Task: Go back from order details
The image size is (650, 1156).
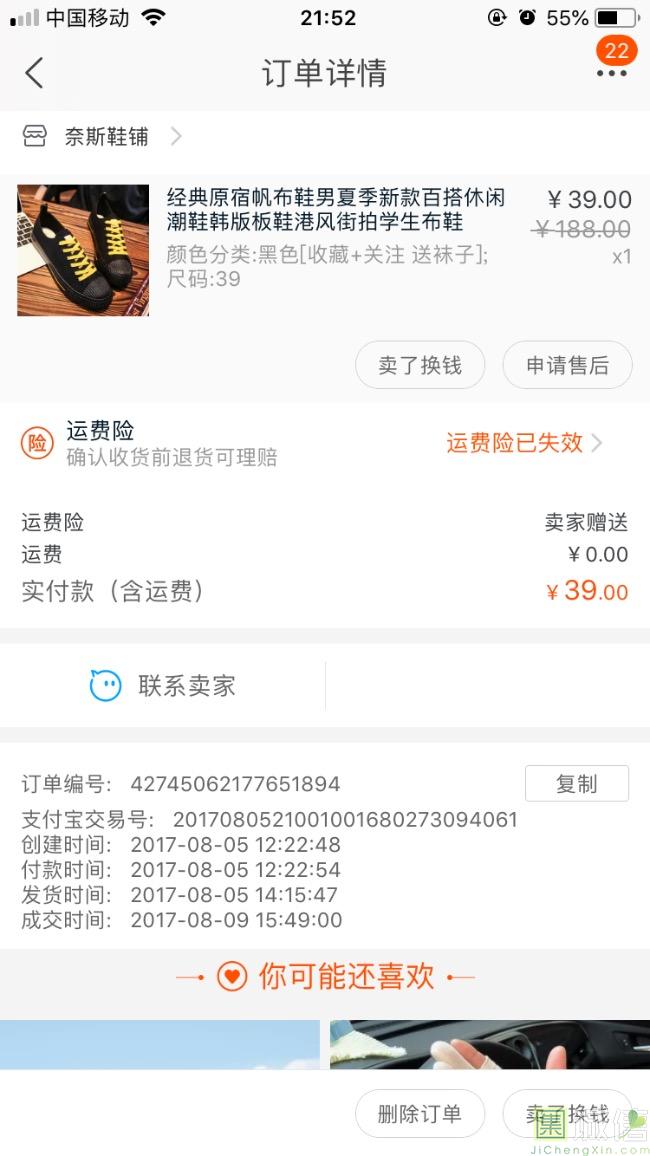Action: tap(35, 73)
